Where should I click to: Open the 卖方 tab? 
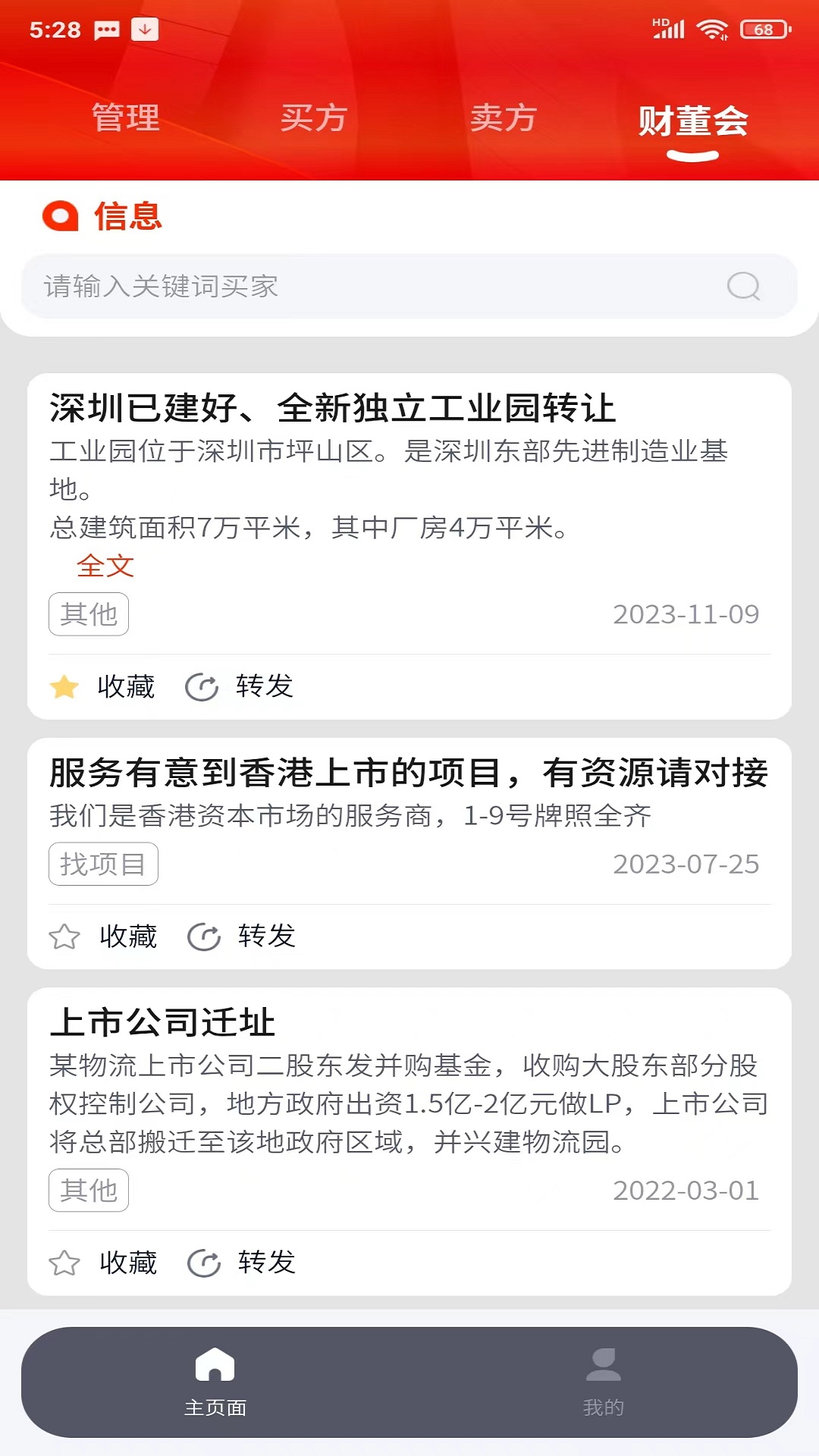pyautogui.click(x=504, y=119)
